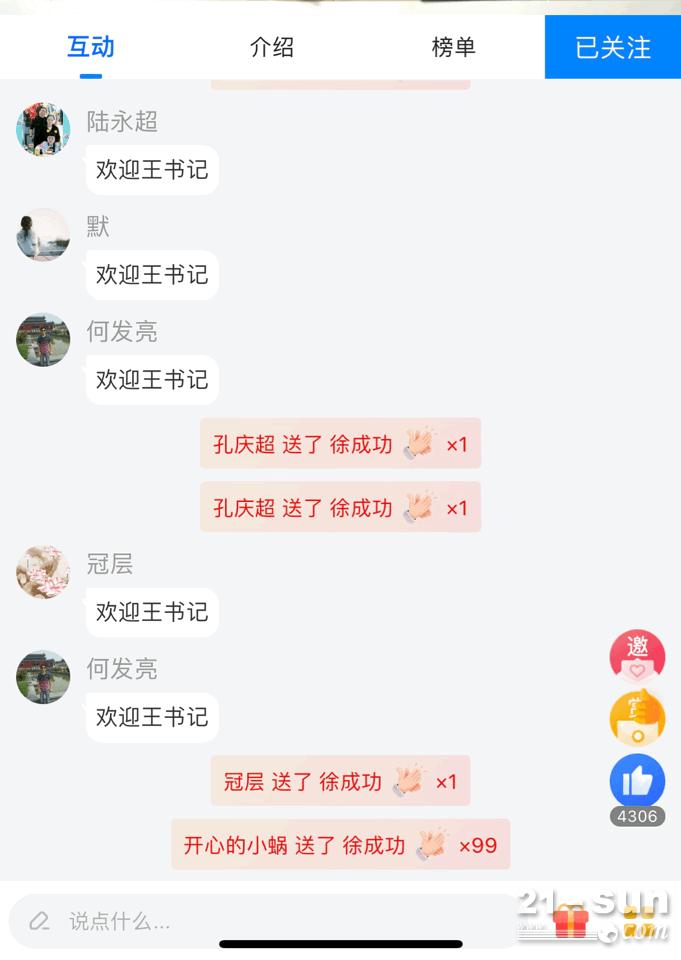Screen dimensions: 681x960
Task: Select the 互动 tab
Action: pyautogui.click(x=91, y=47)
